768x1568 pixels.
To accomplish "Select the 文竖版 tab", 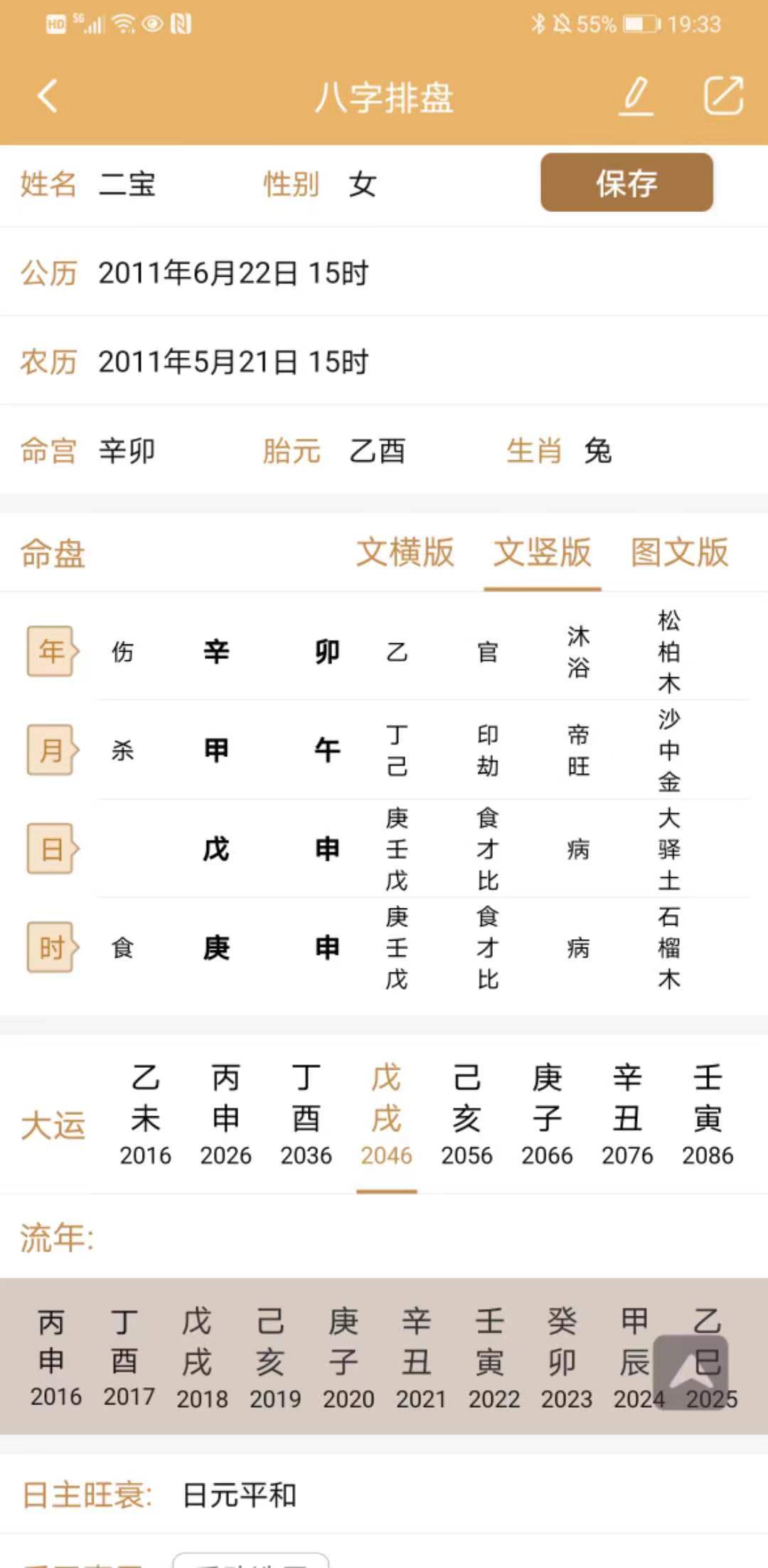I will click(x=542, y=553).
